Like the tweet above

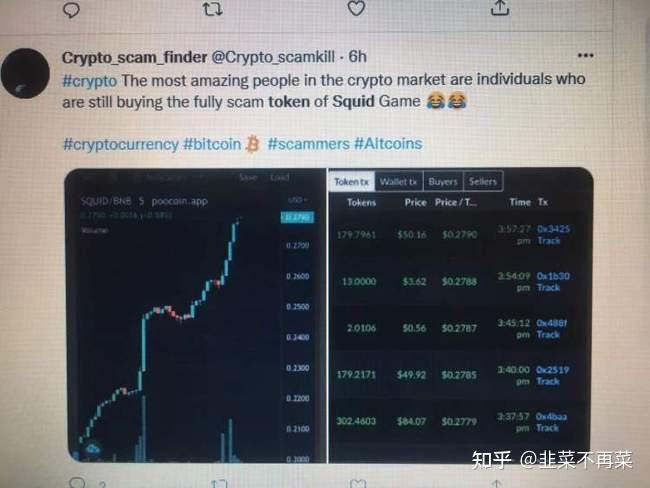(357, 8)
